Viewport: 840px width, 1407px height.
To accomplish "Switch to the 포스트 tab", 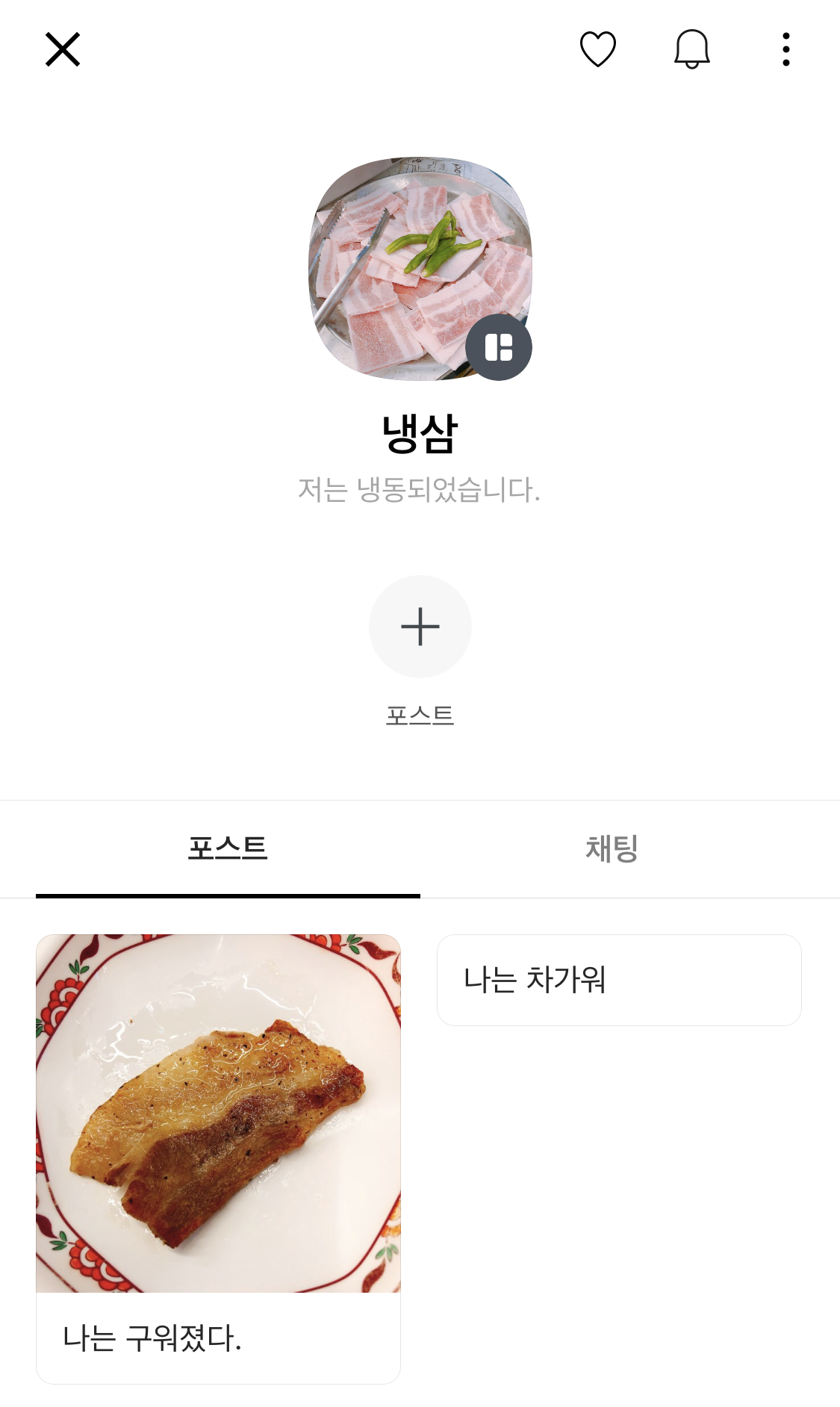I will click(x=228, y=849).
